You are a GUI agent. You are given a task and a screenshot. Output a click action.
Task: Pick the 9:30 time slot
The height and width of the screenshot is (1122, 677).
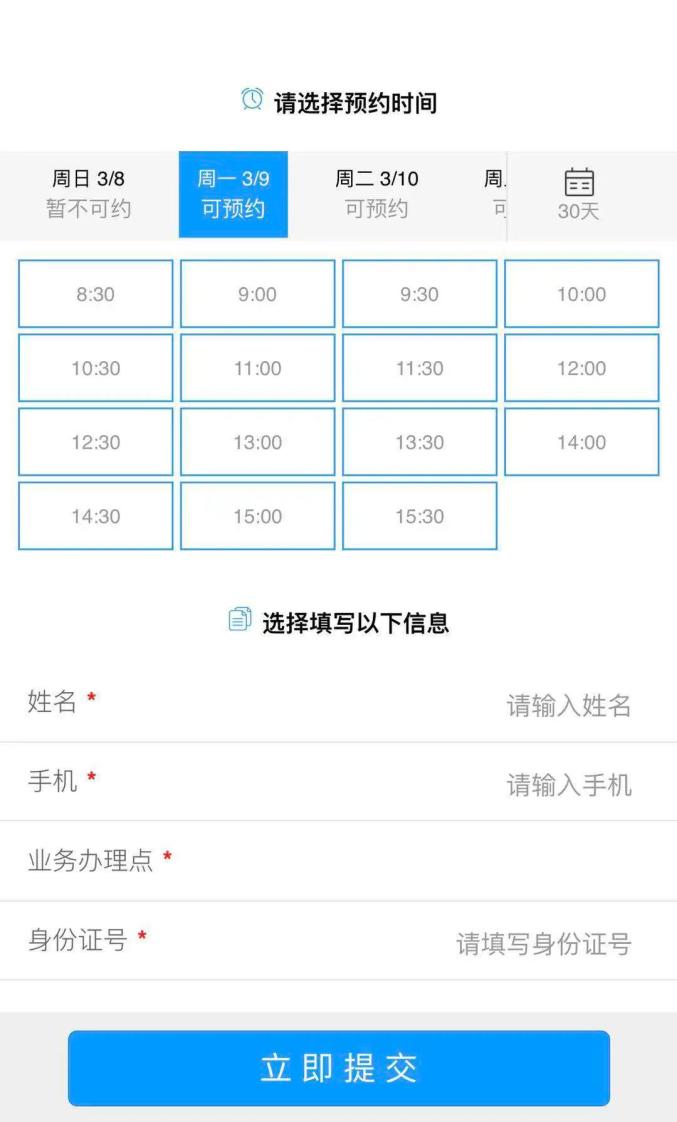420,294
